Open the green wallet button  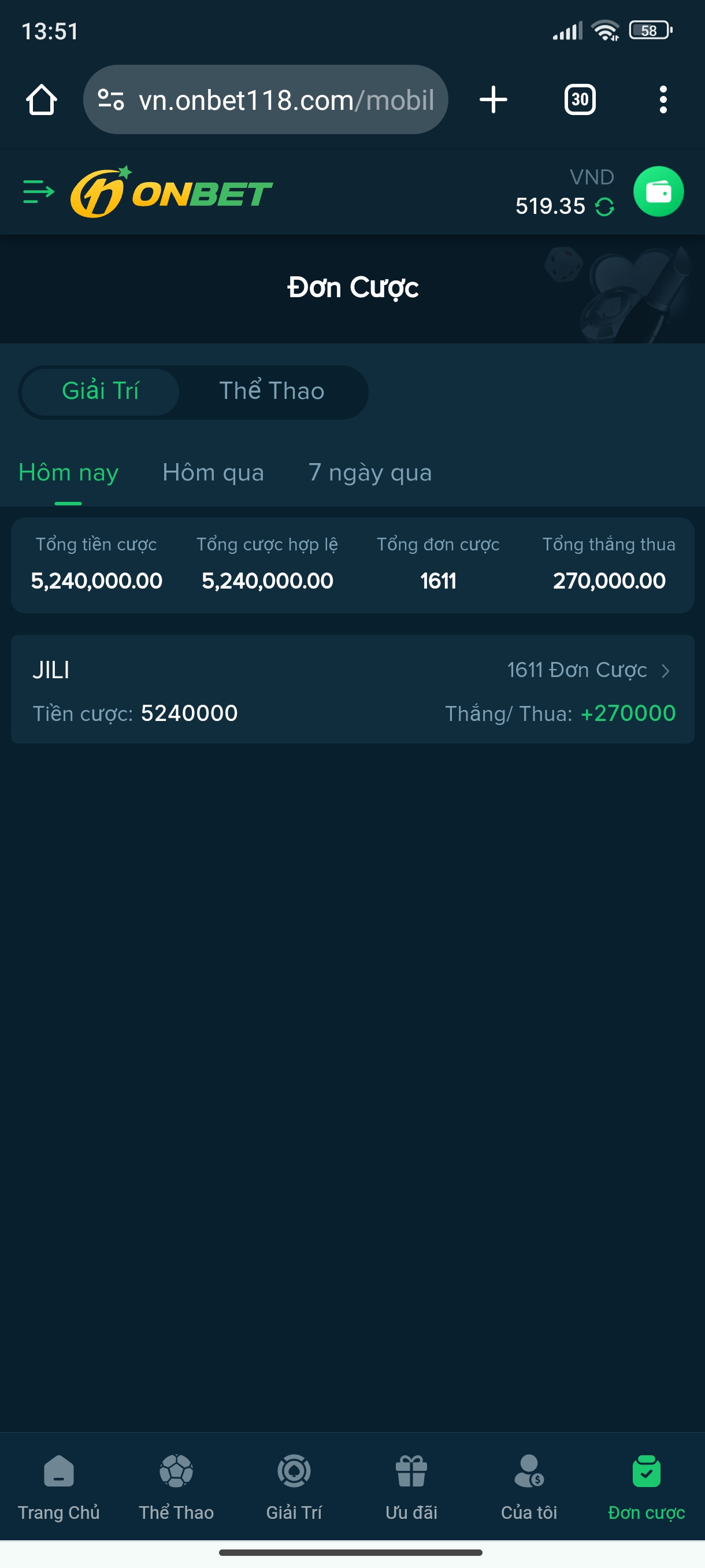tap(658, 192)
